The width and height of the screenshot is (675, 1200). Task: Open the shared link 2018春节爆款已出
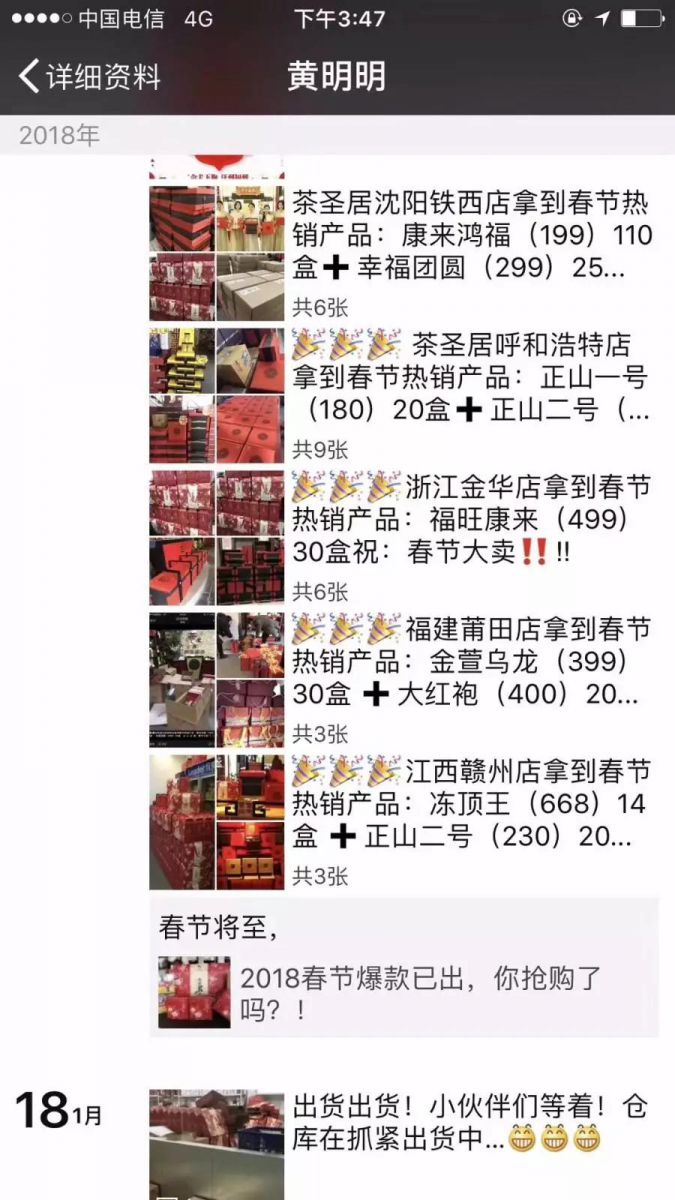click(x=404, y=992)
